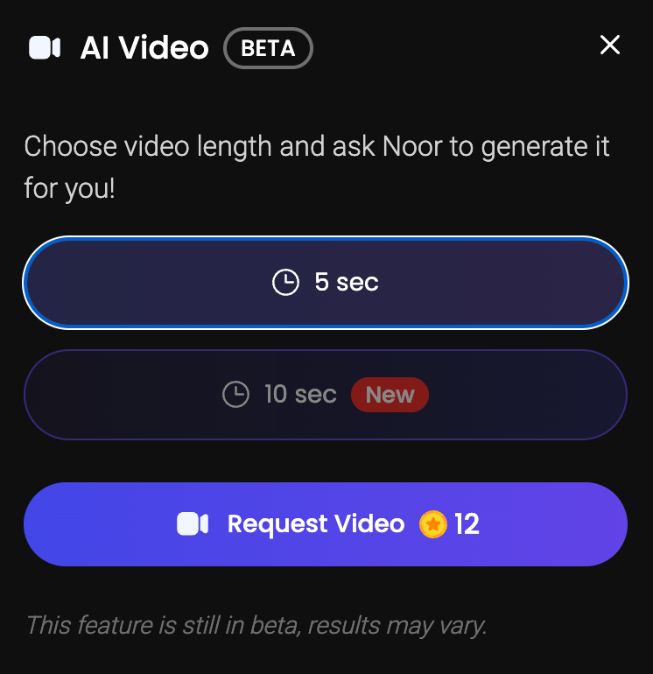Tap Request Video for 12 coins
The height and width of the screenshot is (674, 653).
point(325,524)
